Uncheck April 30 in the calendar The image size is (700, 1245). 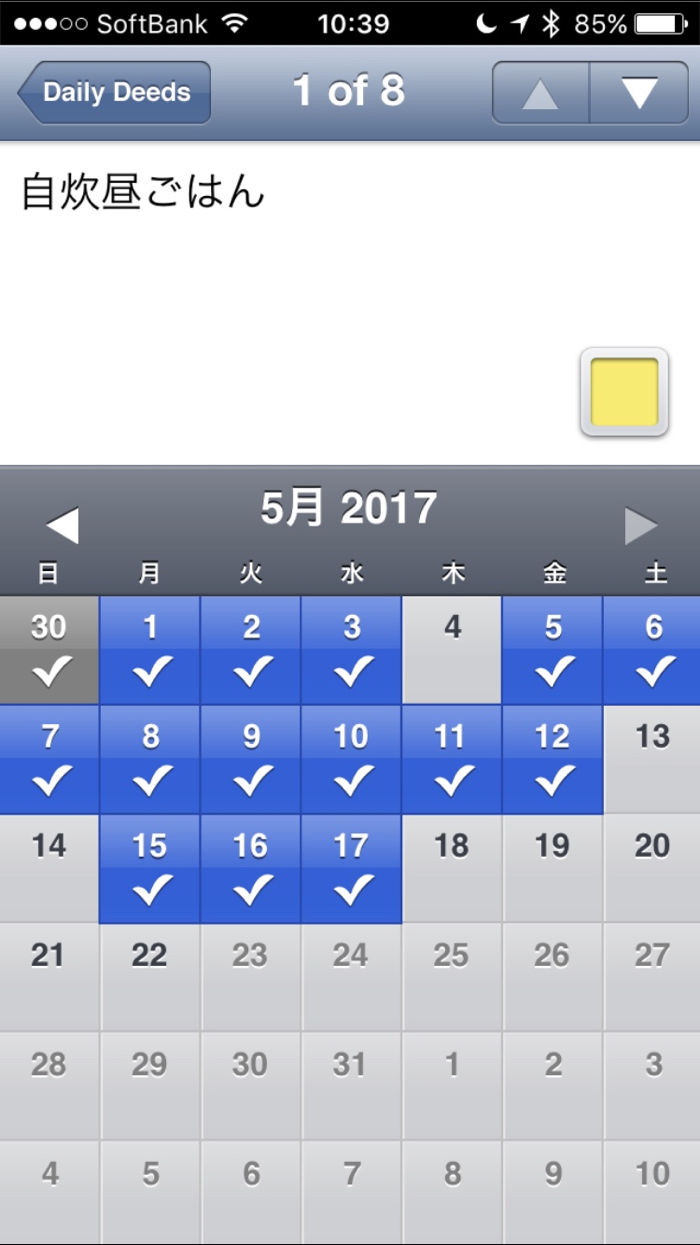pyautogui.click(x=49, y=650)
